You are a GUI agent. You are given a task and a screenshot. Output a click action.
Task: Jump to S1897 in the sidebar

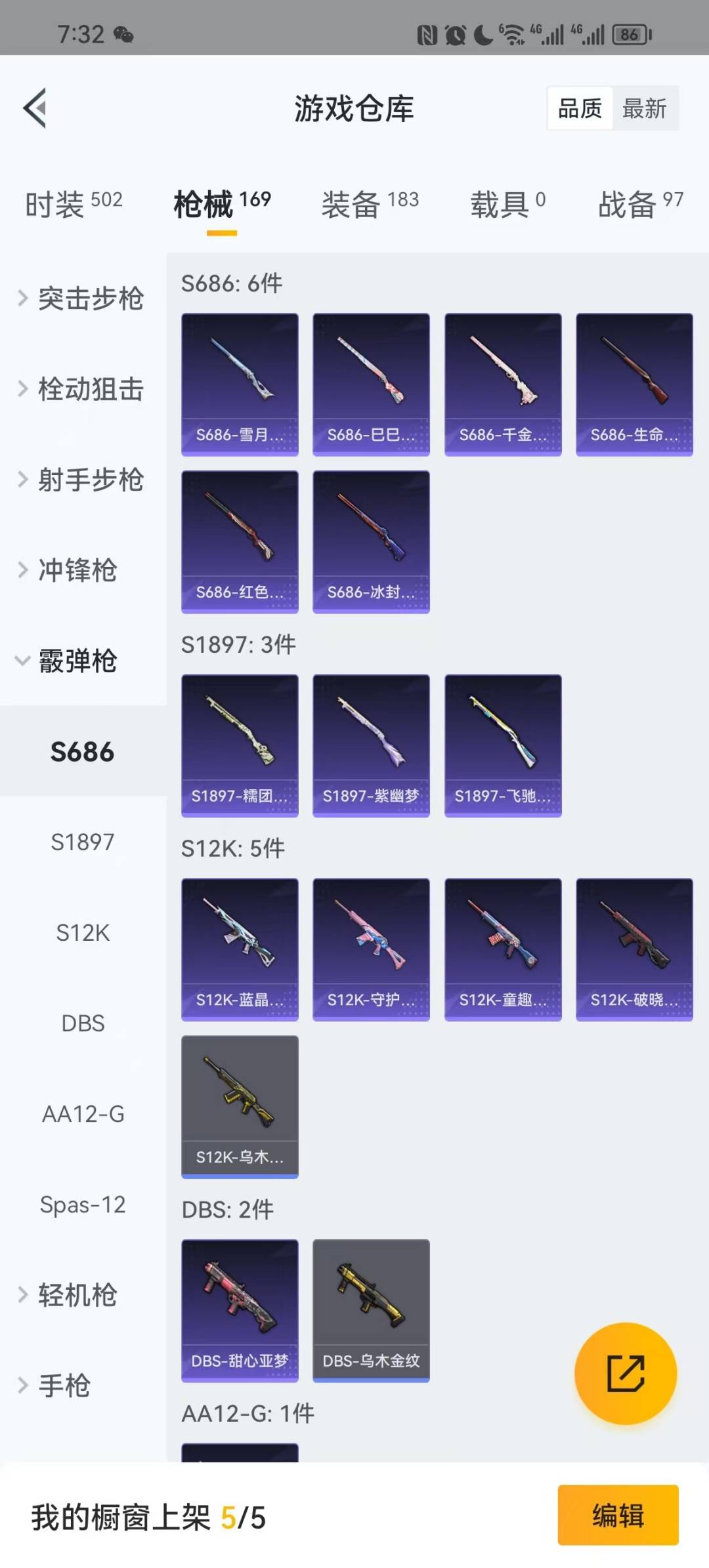tap(83, 842)
